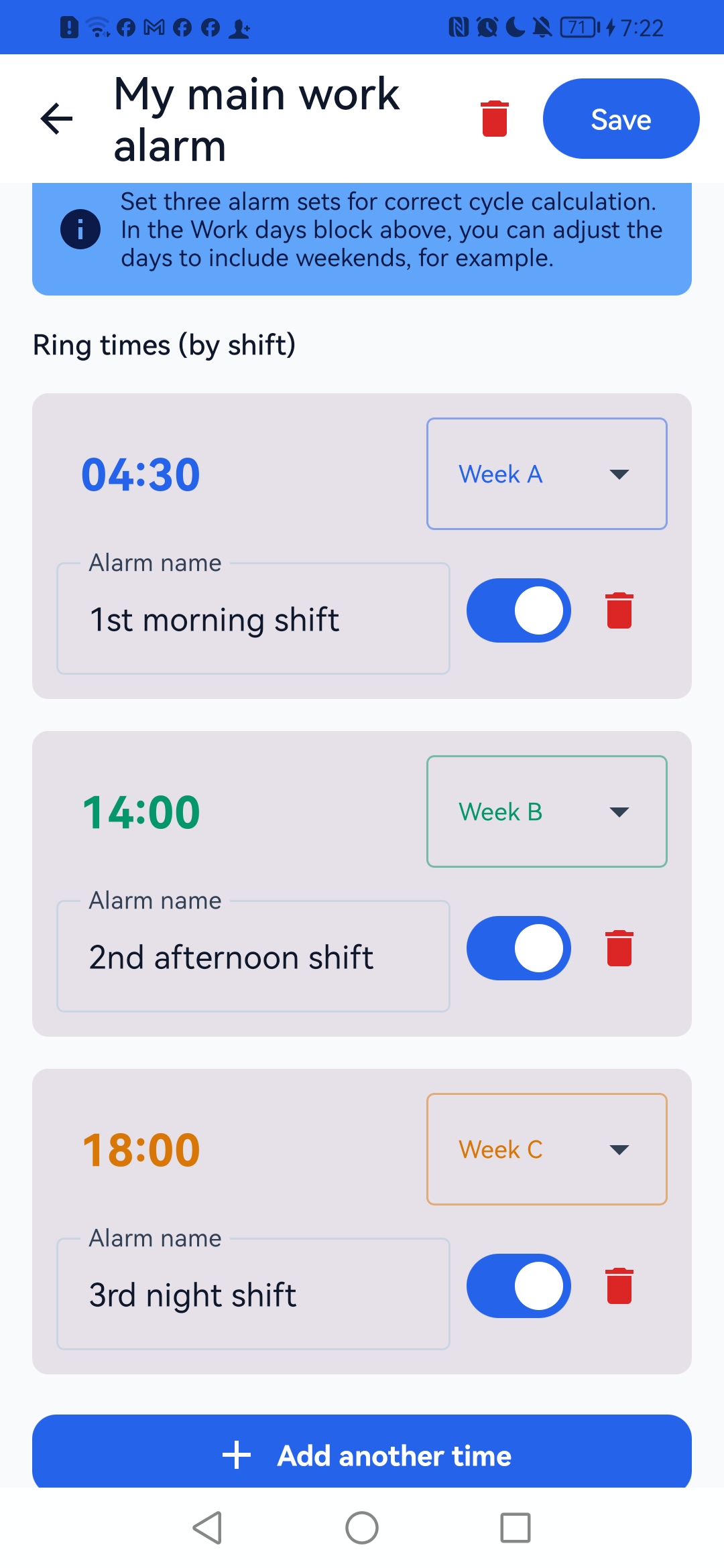Disable the 1st morning shift alarm toggle

coord(519,610)
